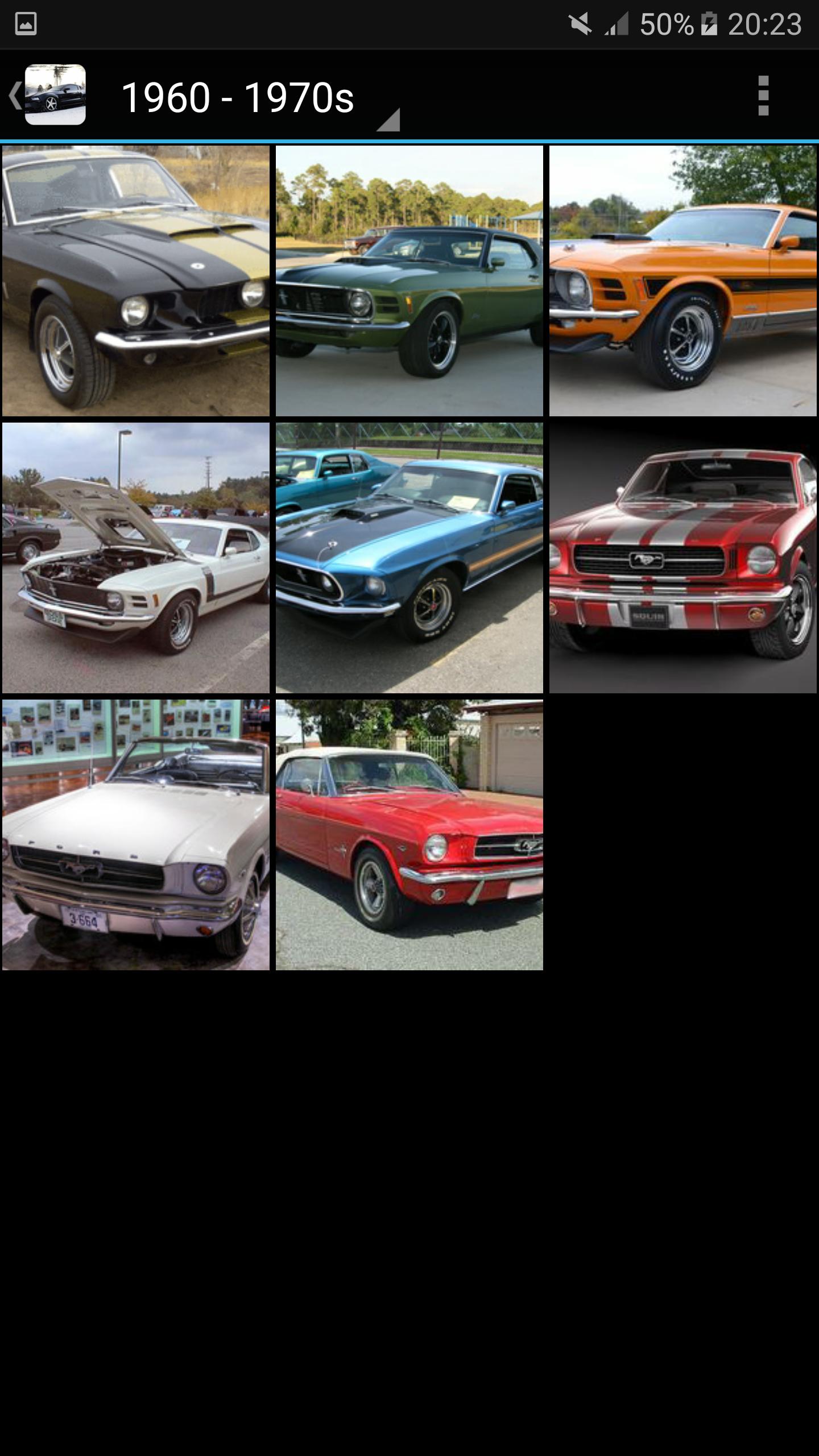The height and width of the screenshot is (1456, 819).
Task: Open the white Mustang with raised hood
Action: (136, 560)
